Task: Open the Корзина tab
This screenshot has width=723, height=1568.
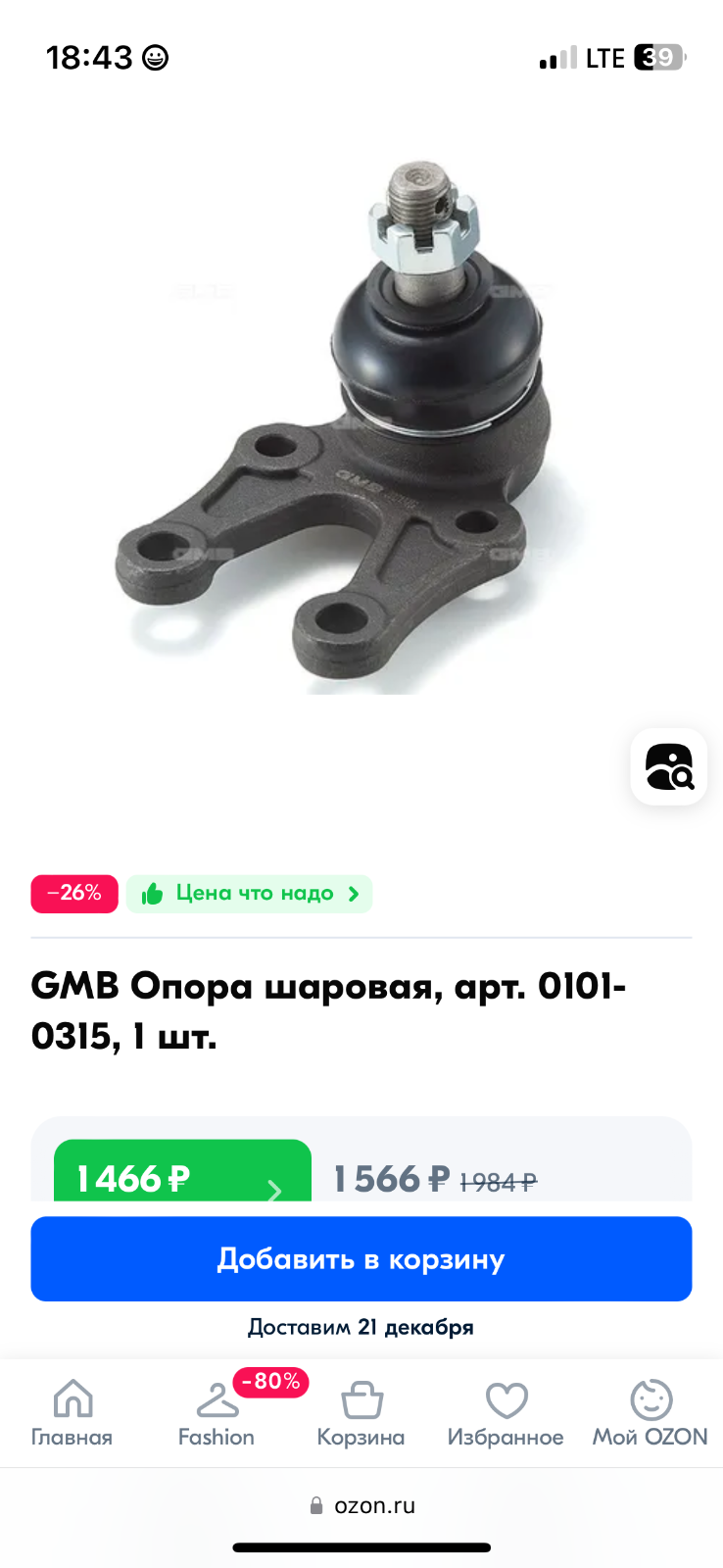Action: tap(361, 1413)
